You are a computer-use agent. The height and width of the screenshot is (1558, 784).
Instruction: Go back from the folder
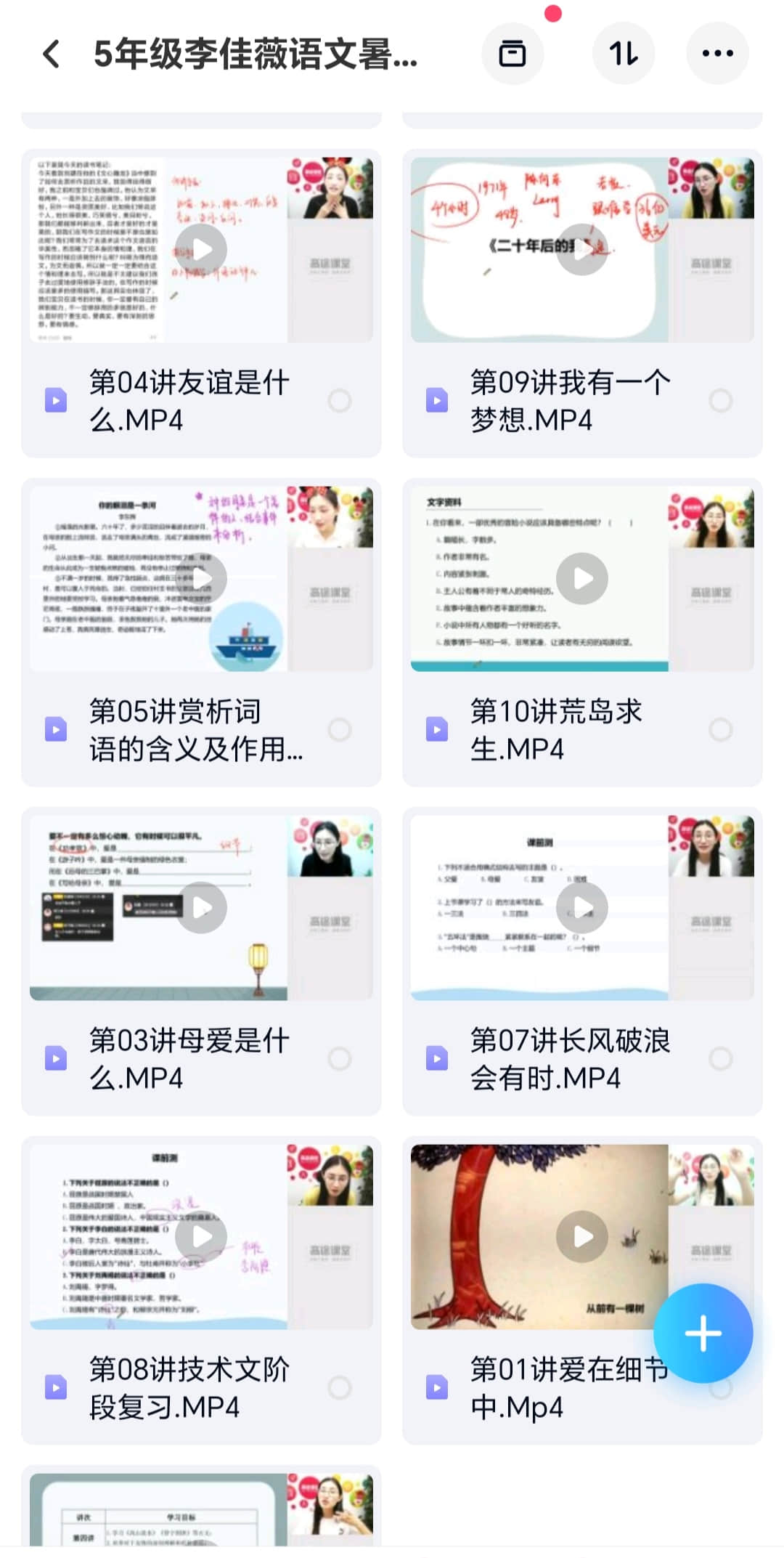(x=52, y=54)
